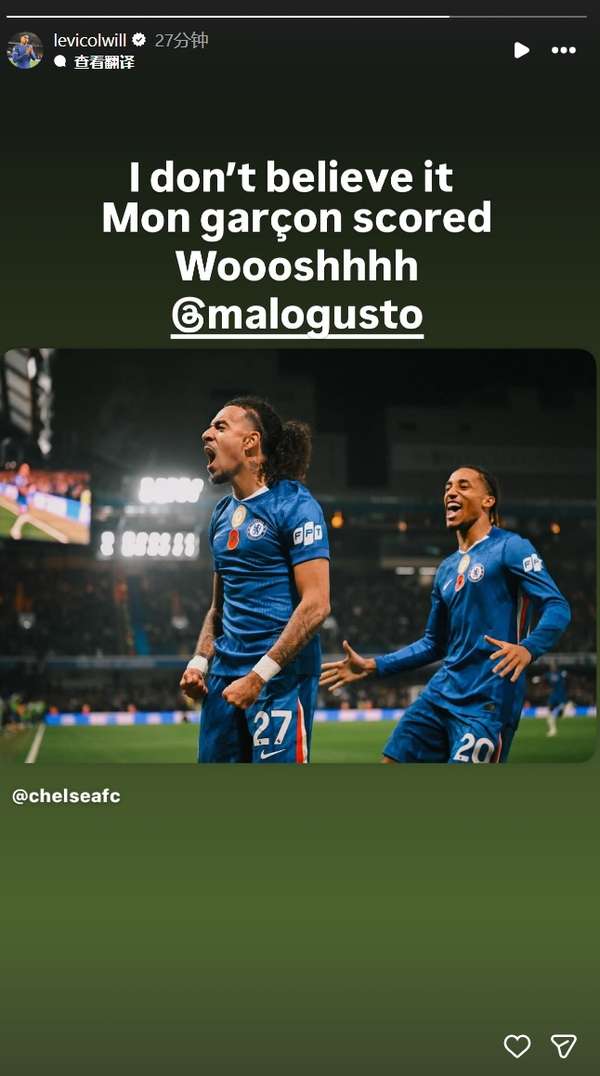600x1076 pixels.
Task: Open the @chelseafc mention
Action: point(66,797)
